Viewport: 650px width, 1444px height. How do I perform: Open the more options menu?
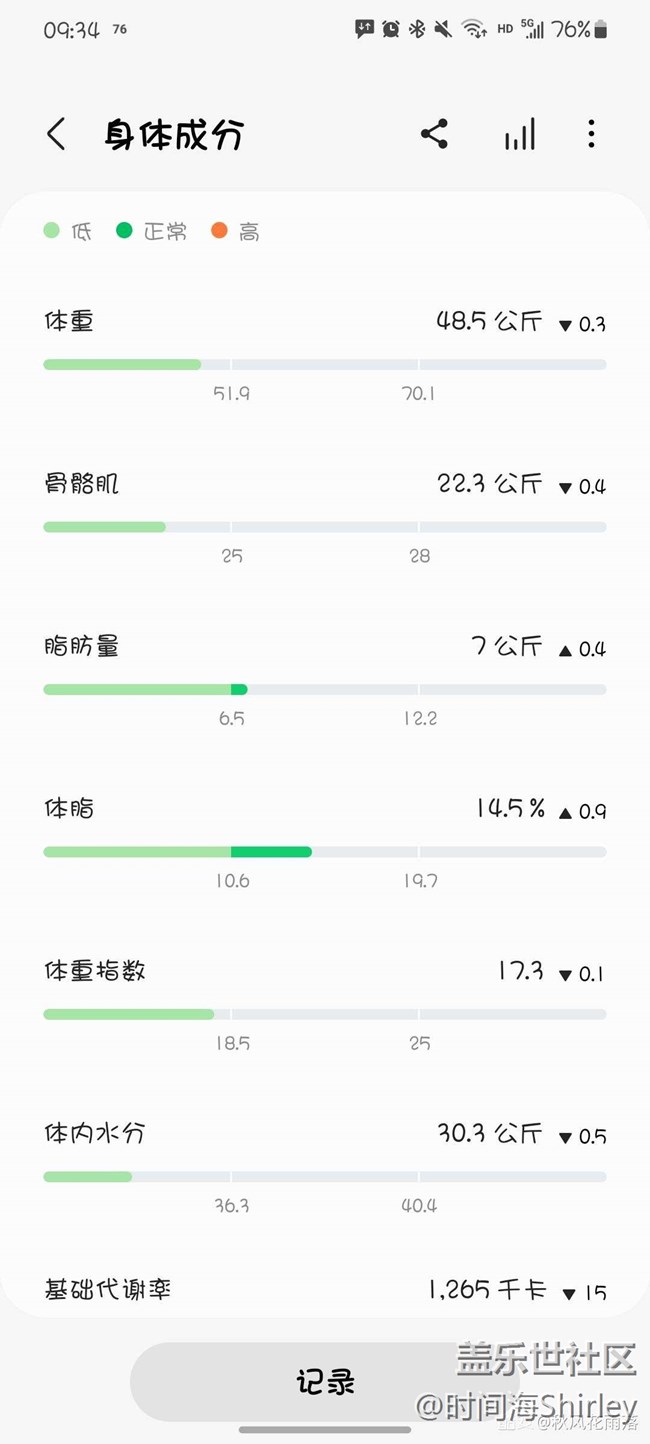click(591, 134)
